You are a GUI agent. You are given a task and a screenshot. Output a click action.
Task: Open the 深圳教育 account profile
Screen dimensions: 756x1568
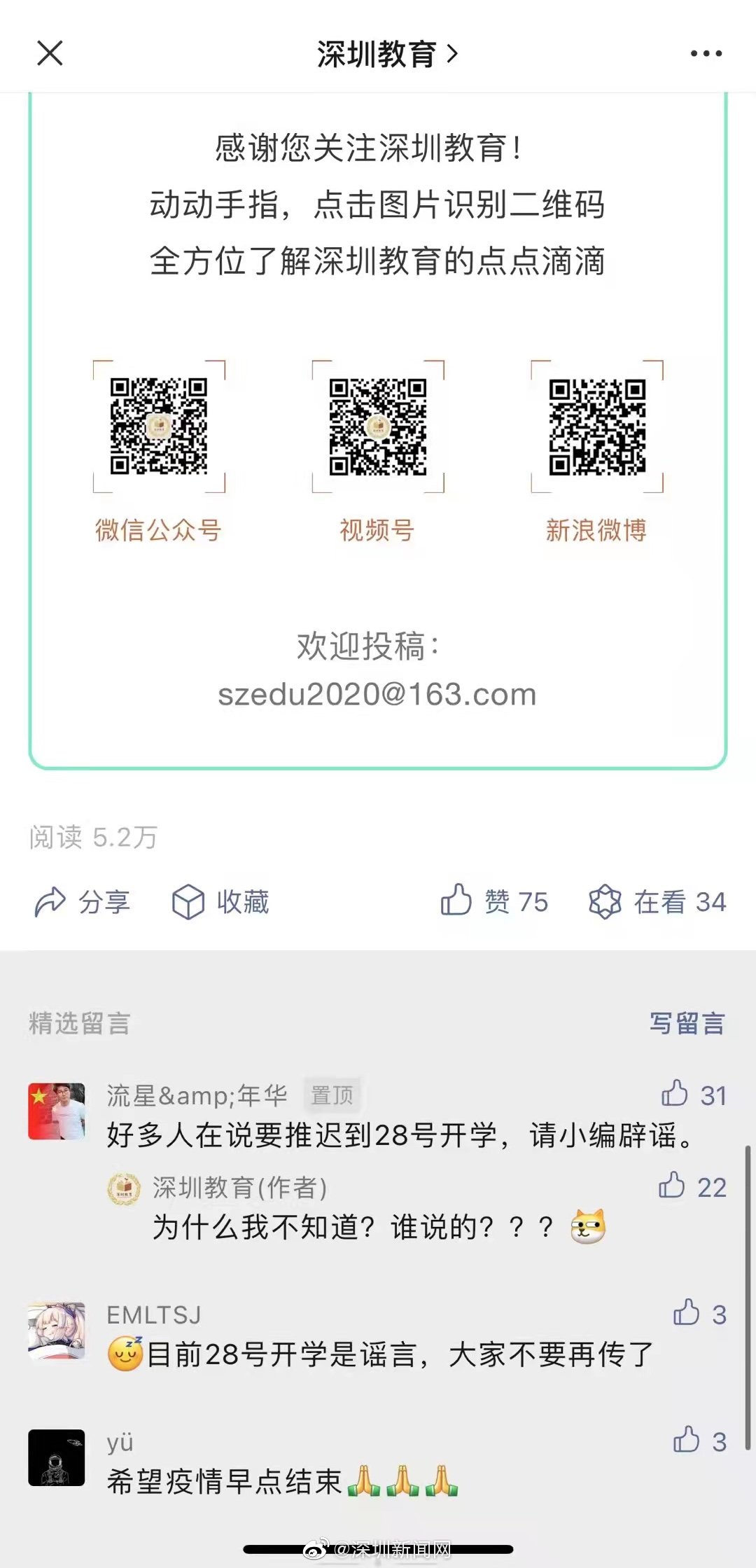click(386, 54)
